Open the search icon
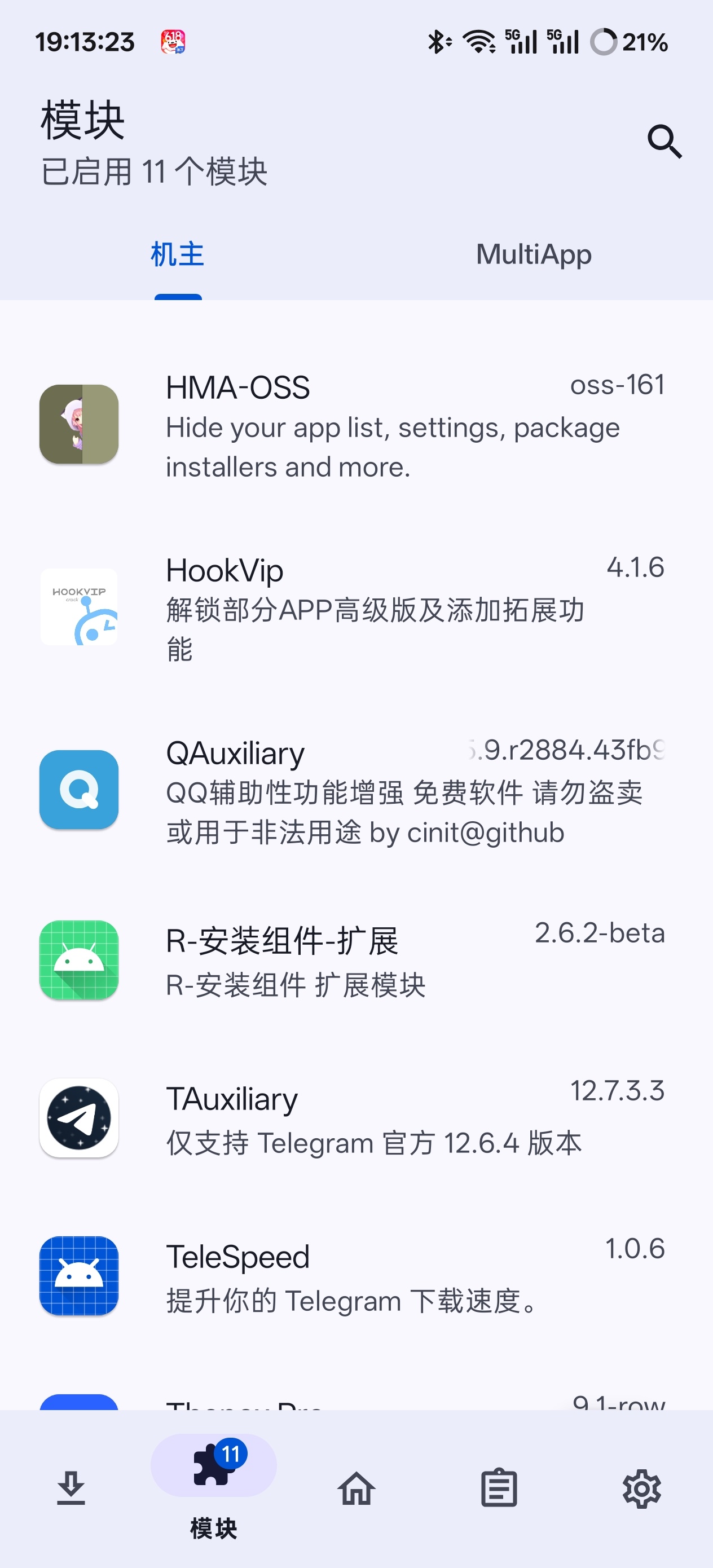This screenshot has height=1568, width=713. [x=664, y=141]
